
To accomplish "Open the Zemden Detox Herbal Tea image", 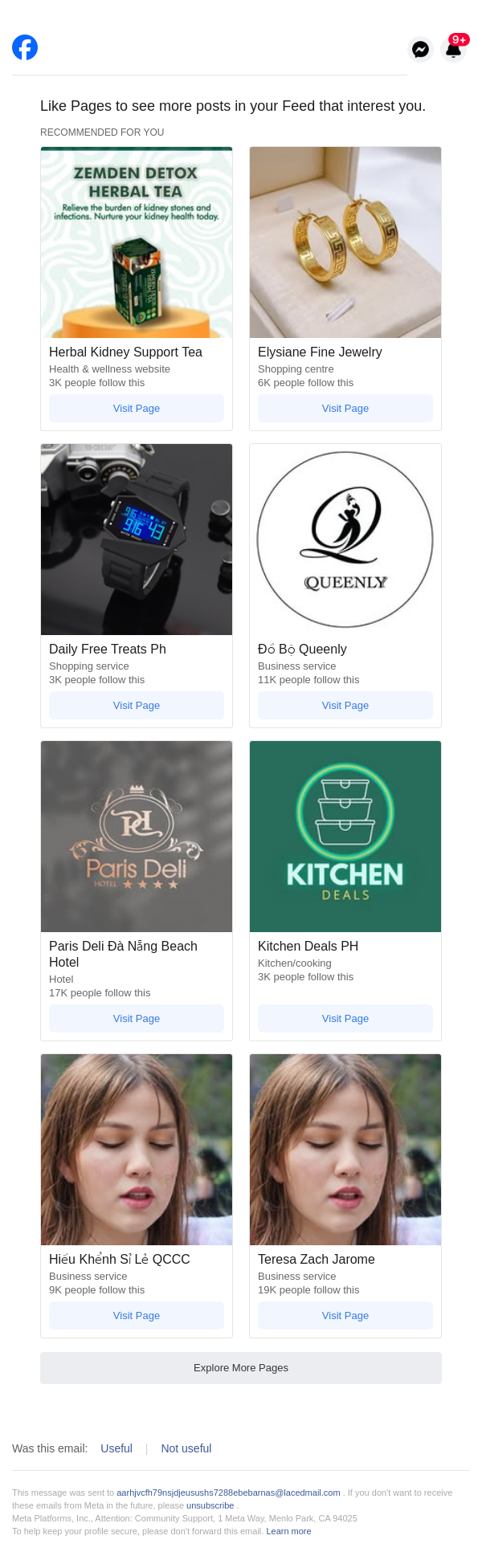I will [x=137, y=242].
